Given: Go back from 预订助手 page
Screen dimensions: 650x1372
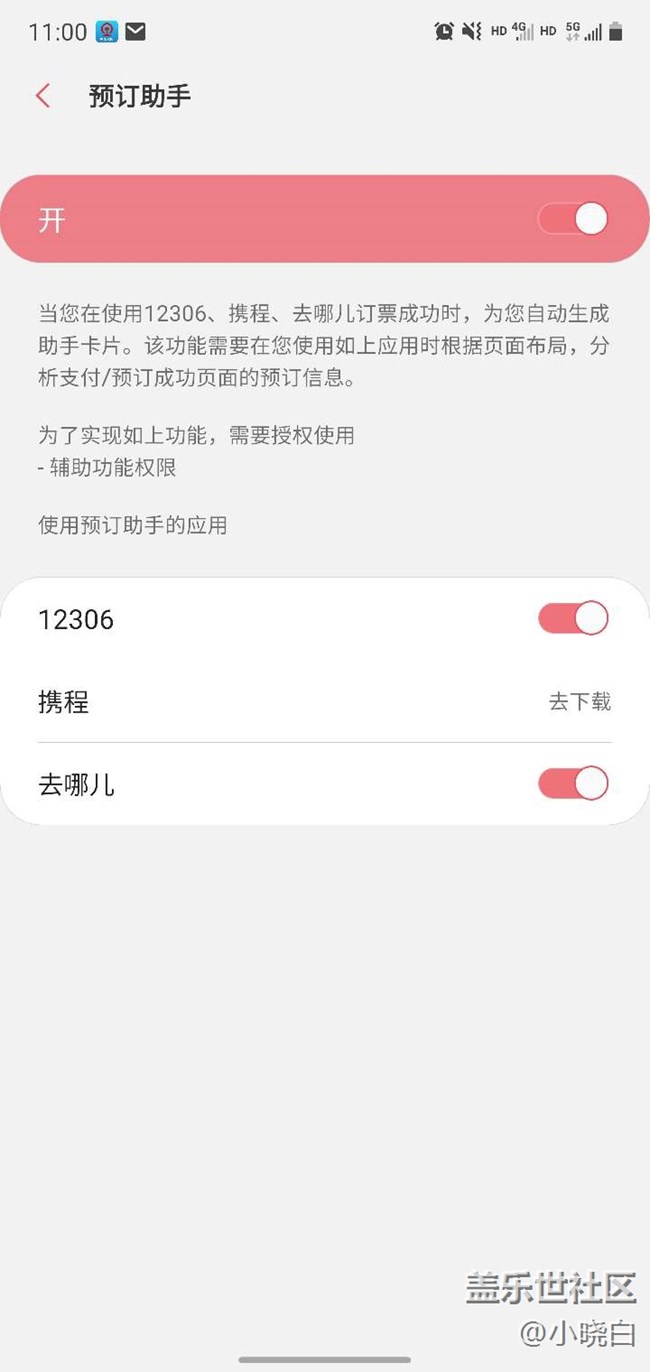Looking at the screenshot, I should click(42, 96).
